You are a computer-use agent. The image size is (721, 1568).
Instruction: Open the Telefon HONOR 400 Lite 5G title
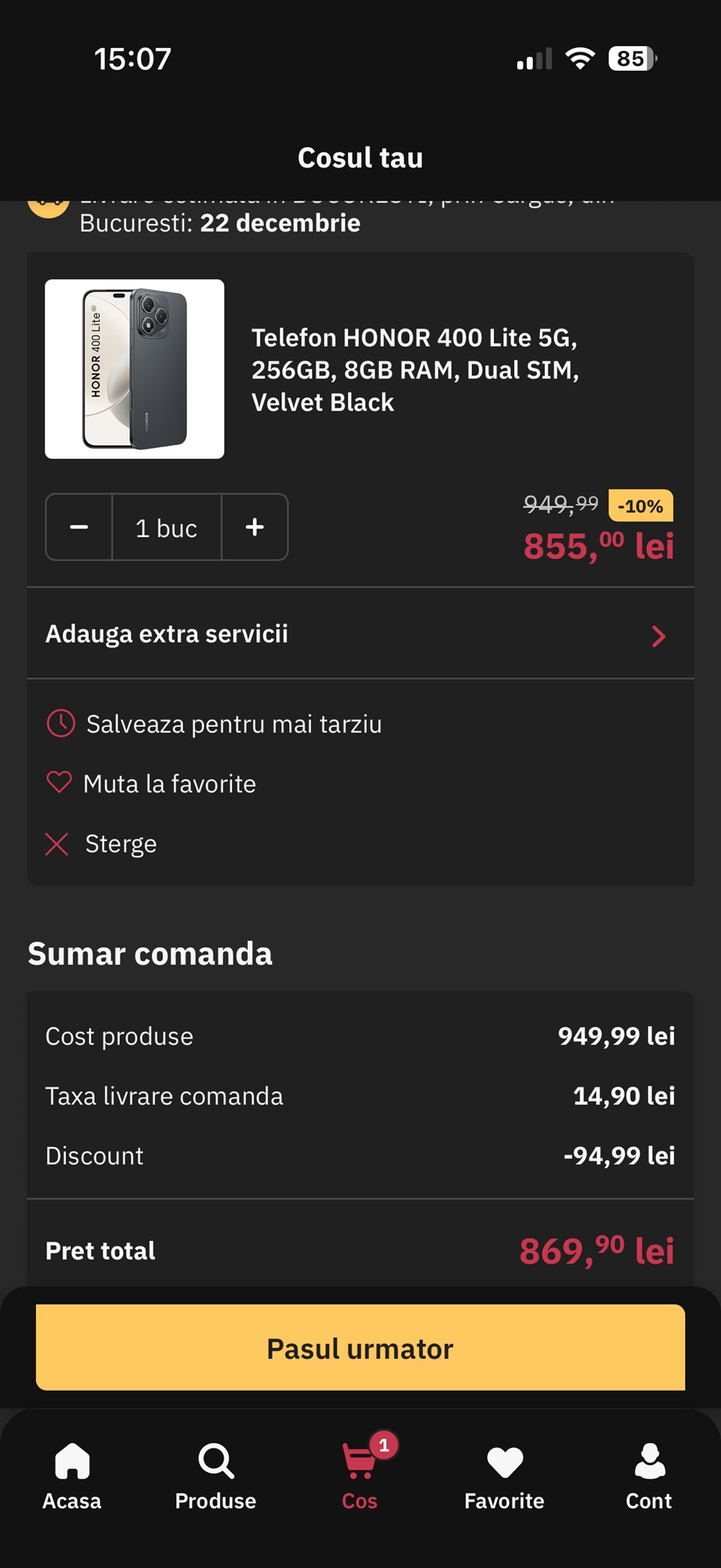click(x=415, y=370)
